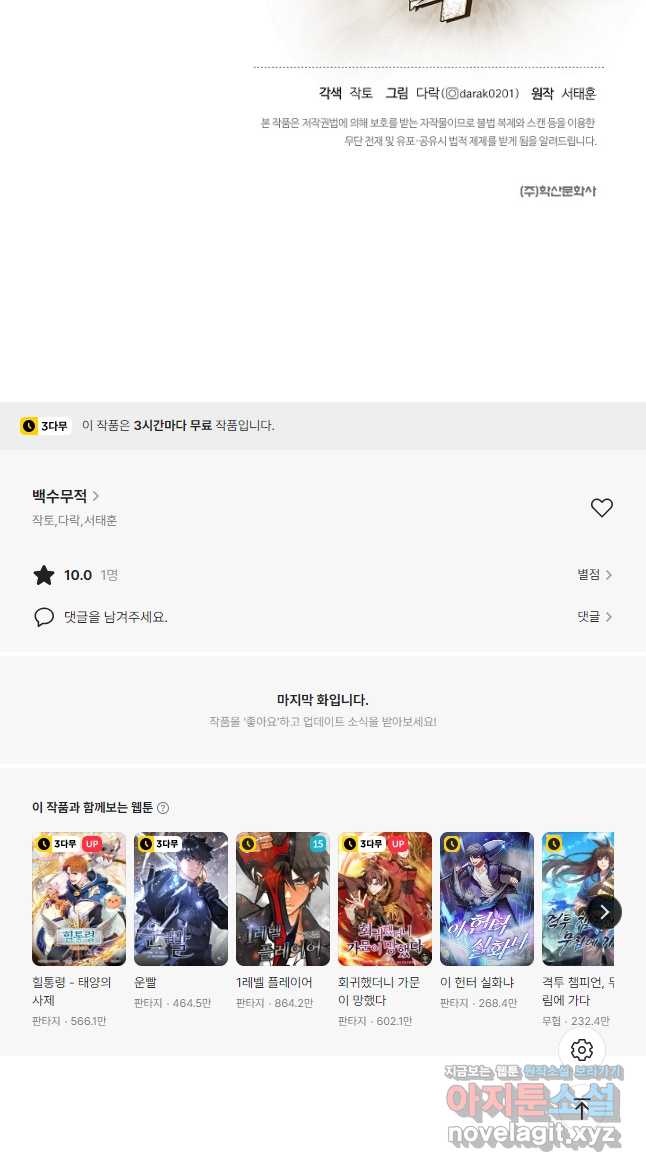Open the 회귀했더니 가문이 망했다 webtoon
The height and width of the screenshot is (1172, 646).
385,899
